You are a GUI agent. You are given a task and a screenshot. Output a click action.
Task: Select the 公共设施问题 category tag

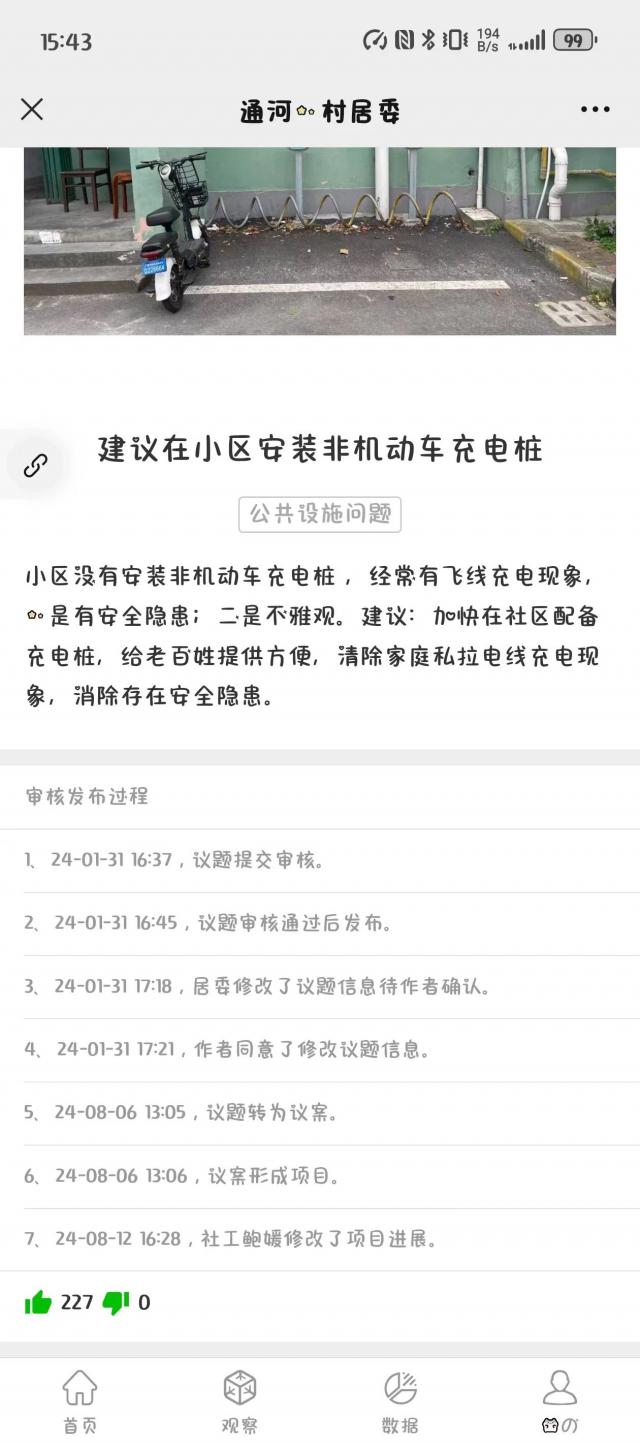point(320,514)
